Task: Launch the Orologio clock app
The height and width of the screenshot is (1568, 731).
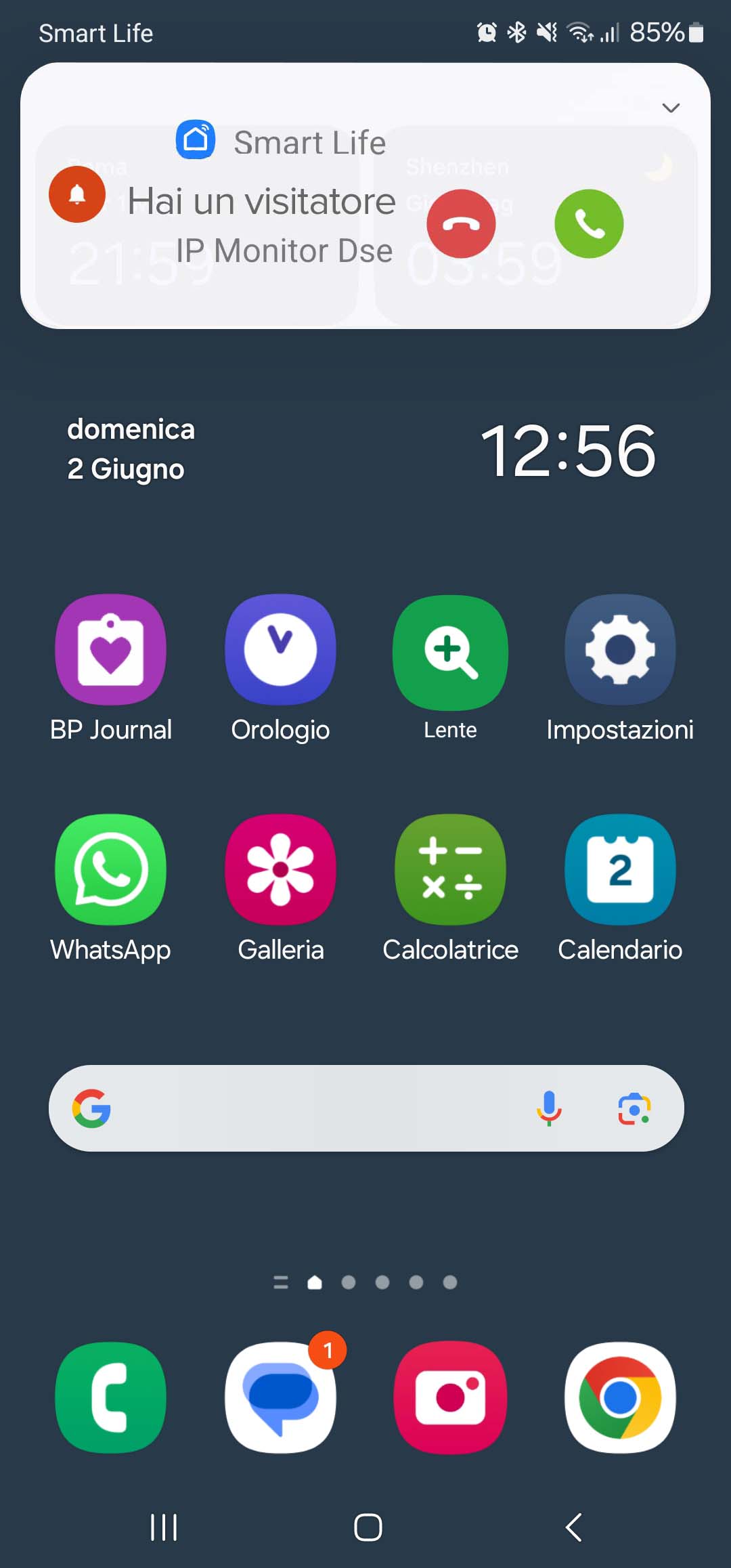Action: (x=280, y=650)
